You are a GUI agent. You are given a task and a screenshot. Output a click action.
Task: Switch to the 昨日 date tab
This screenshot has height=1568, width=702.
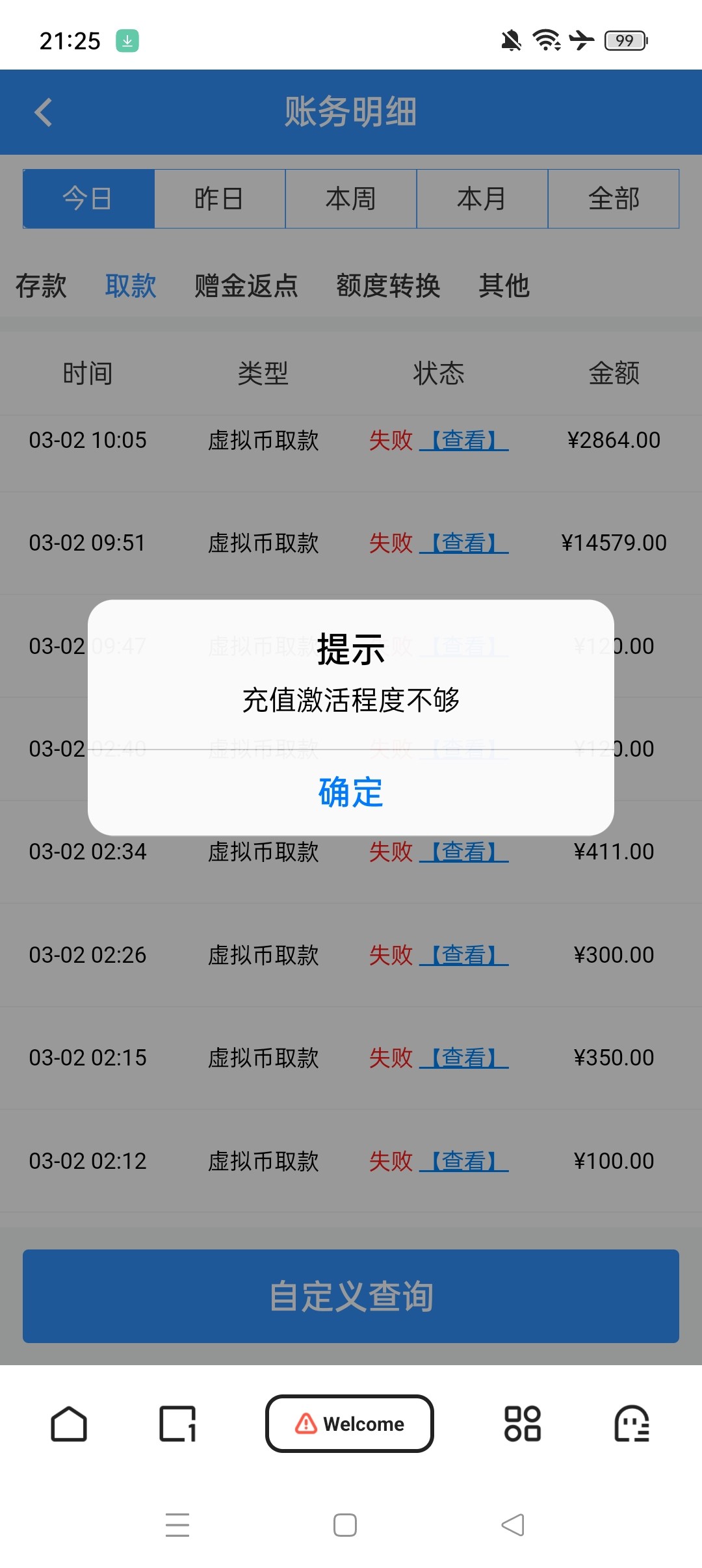click(x=220, y=199)
